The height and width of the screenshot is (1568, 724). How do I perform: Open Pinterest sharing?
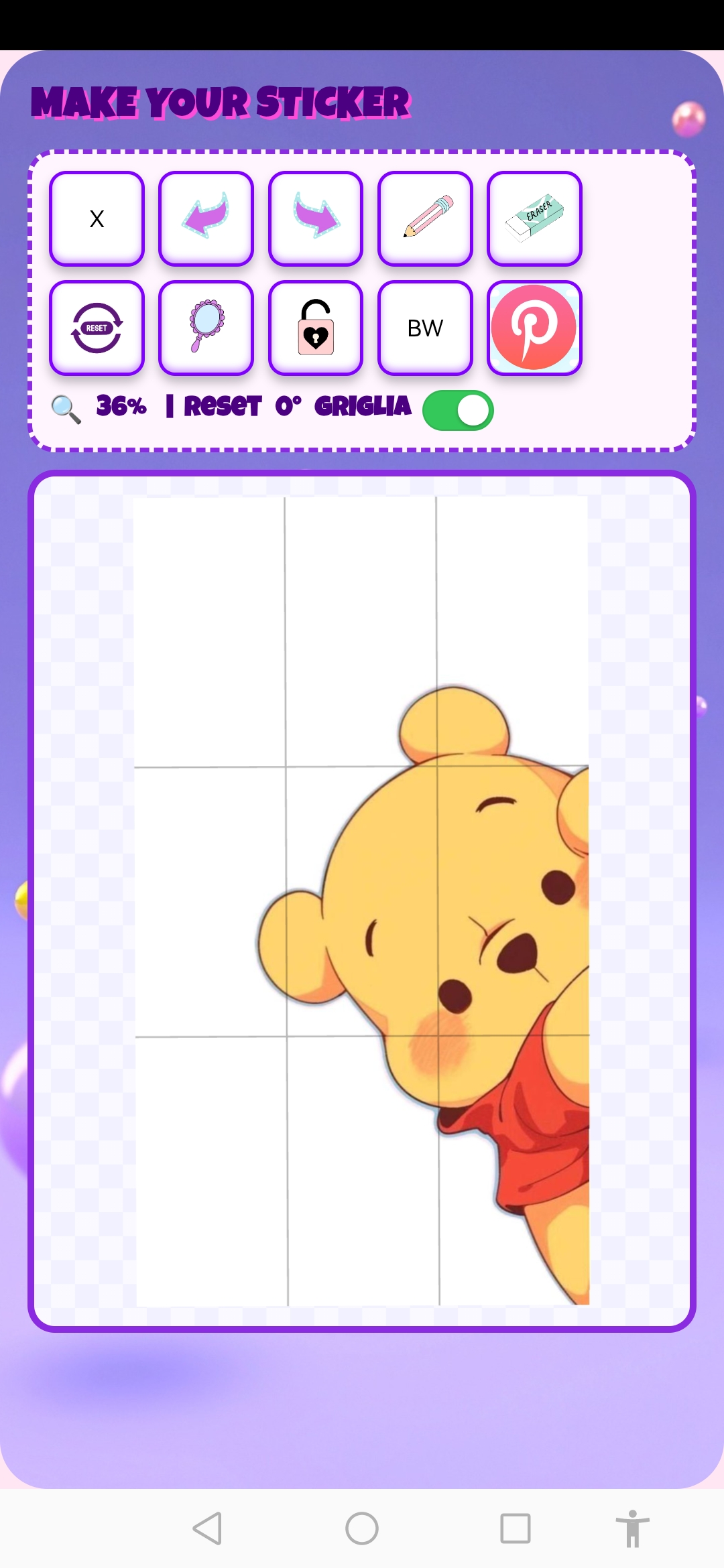[x=533, y=328]
